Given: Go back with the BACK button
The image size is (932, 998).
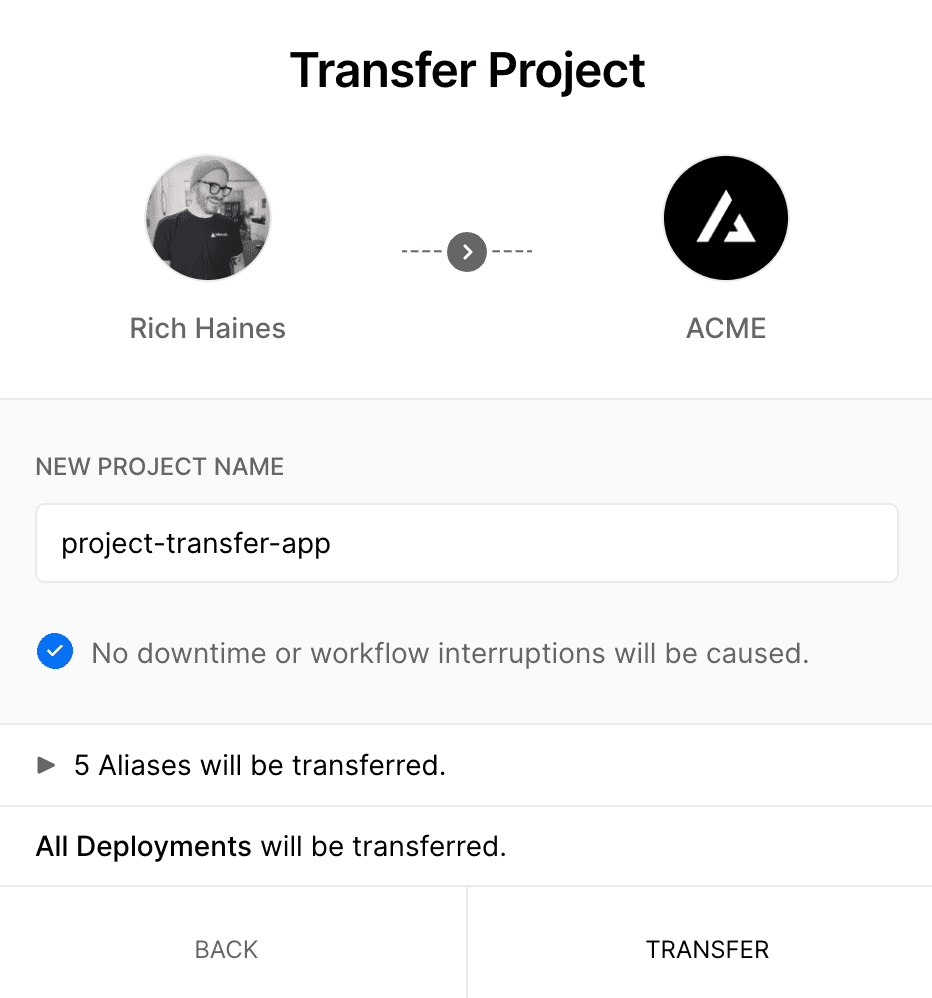Looking at the screenshot, I should point(227,949).
